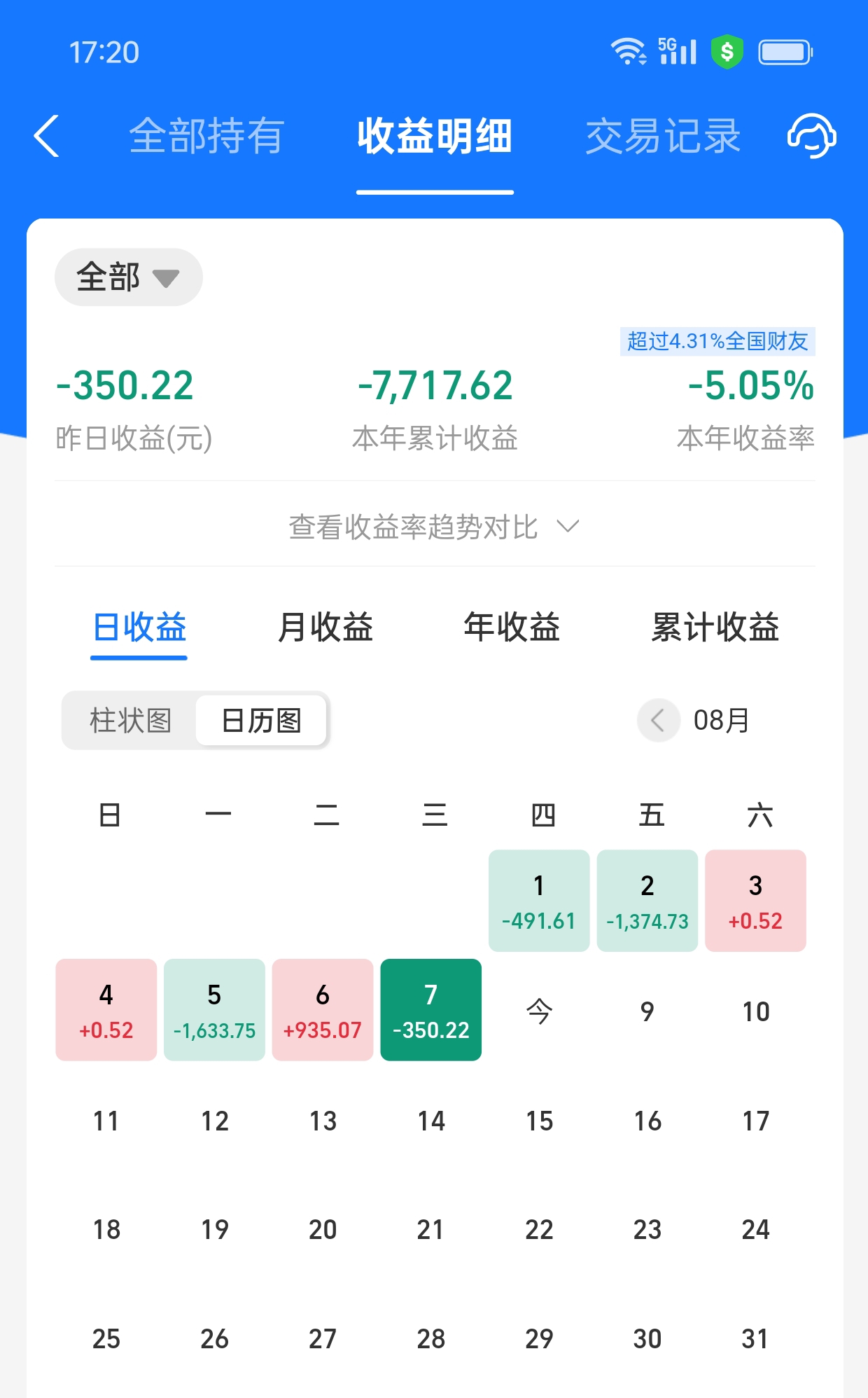Open August 6 entry showing +935.07
The width and height of the screenshot is (868, 1398).
click(x=323, y=1010)
